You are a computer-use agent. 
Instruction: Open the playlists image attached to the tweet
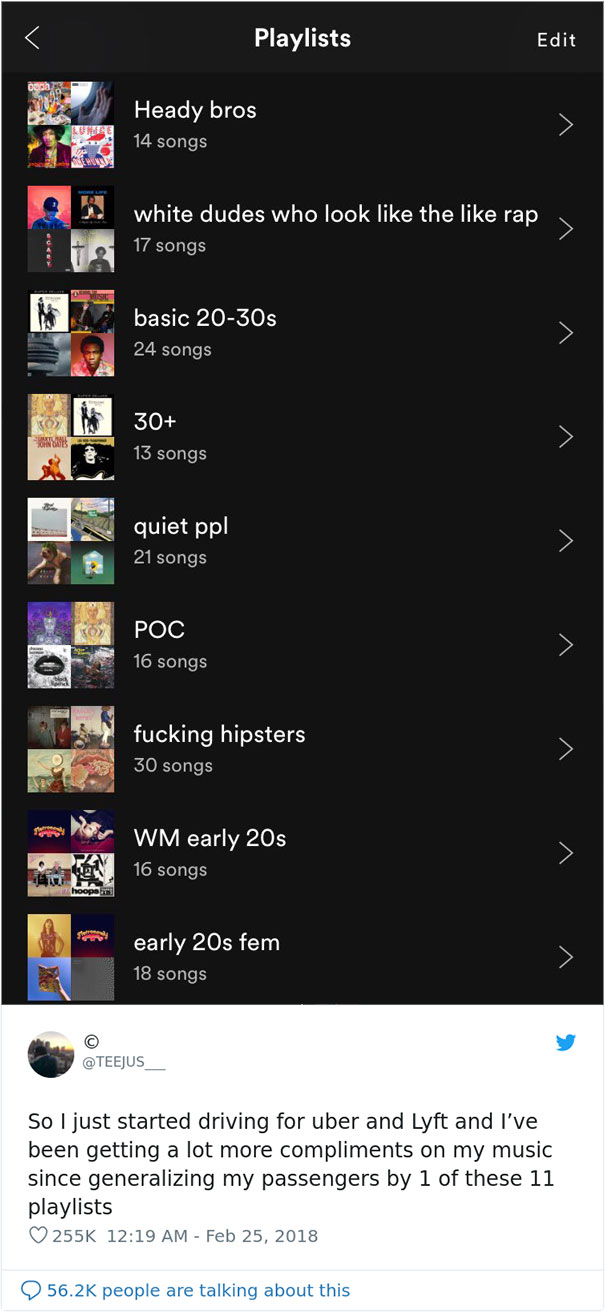302,502
